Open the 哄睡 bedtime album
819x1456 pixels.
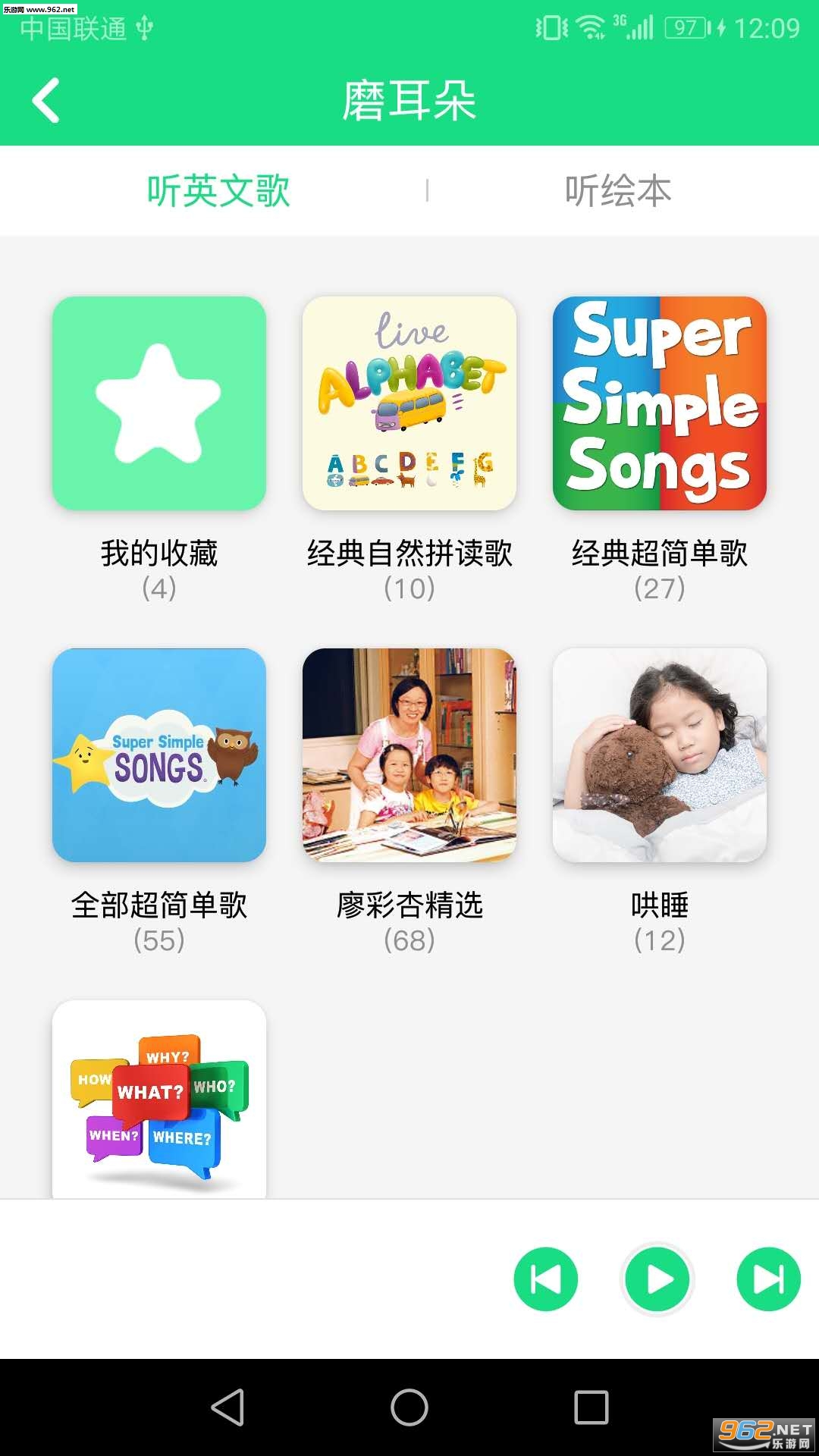pos(660,755)
